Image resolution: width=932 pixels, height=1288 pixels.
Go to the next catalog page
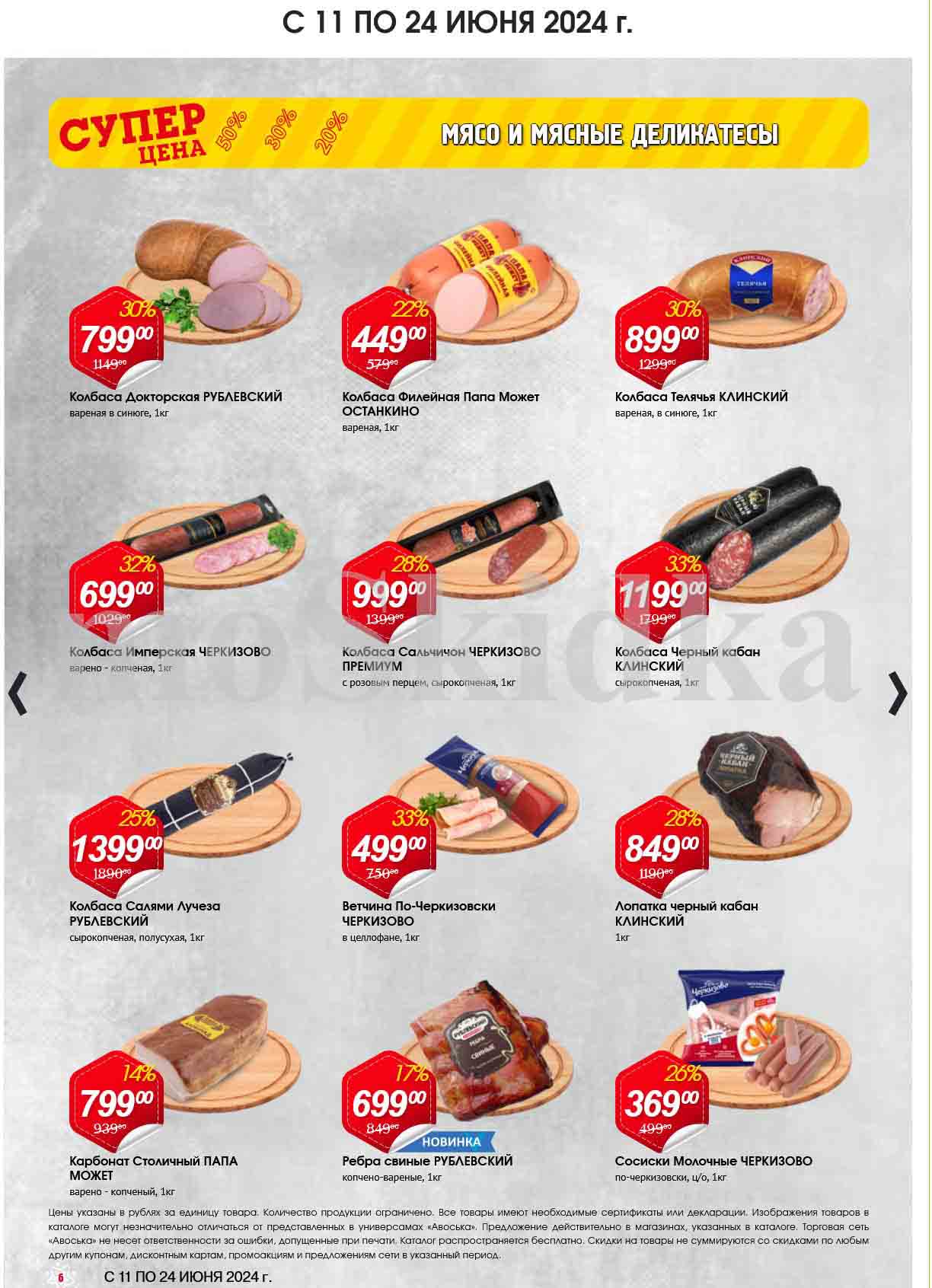(x=898, y=693)
